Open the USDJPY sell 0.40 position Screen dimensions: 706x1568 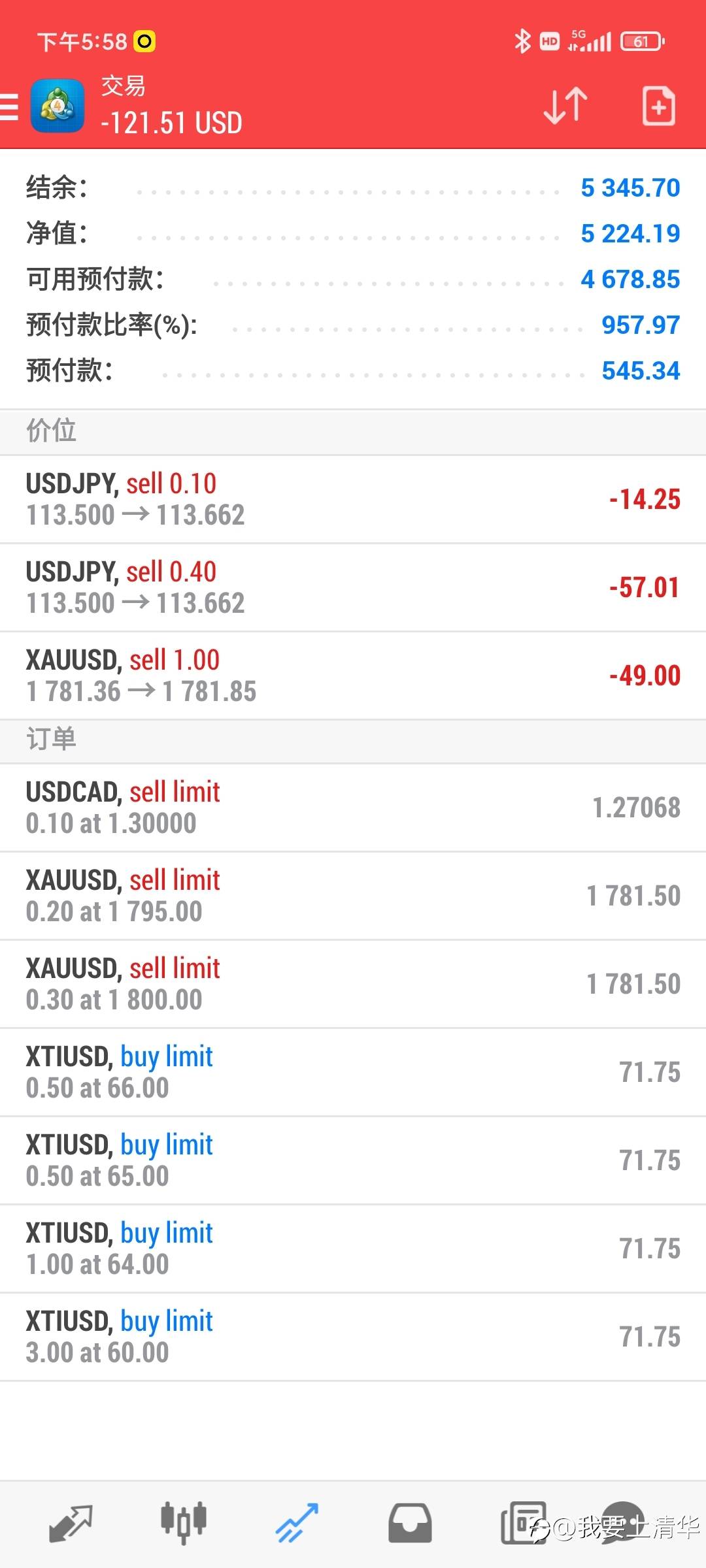(x=353, y=588)
